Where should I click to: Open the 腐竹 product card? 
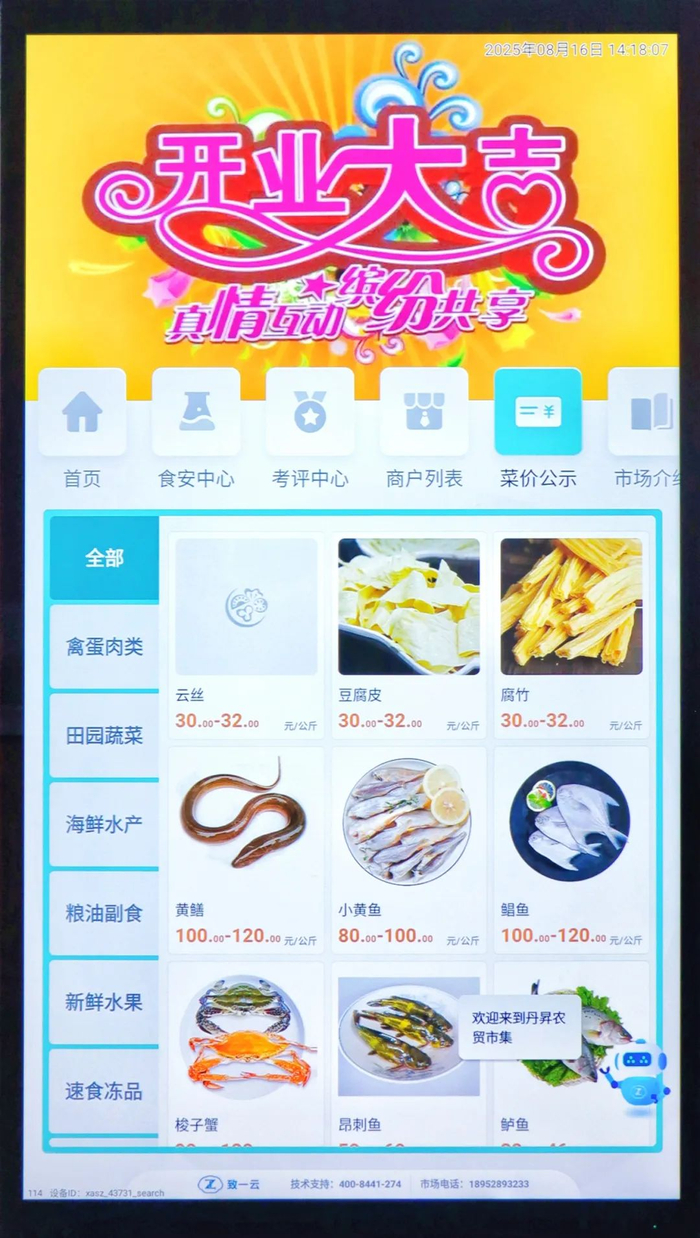pyautogui.click(x=572, y=636)
